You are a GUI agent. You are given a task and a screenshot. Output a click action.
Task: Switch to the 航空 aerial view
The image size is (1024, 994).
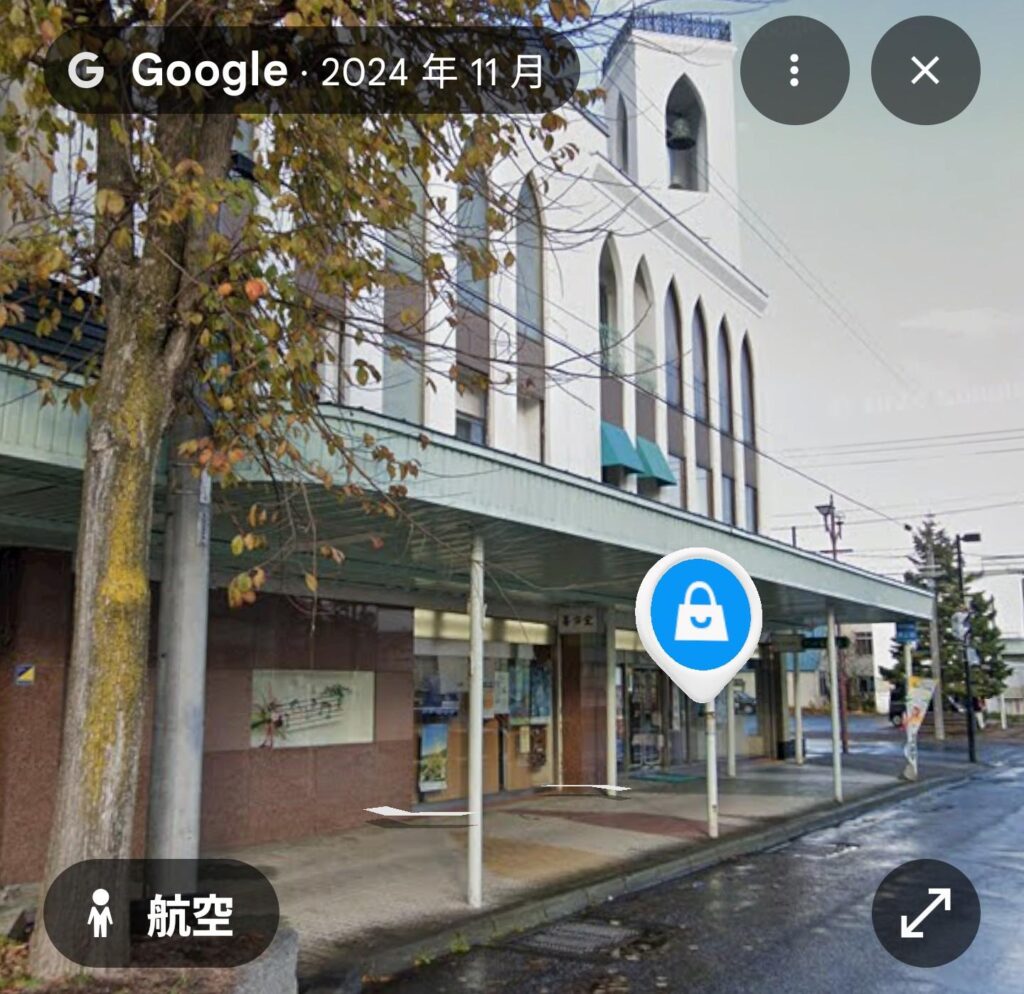(x=161, y=912)
